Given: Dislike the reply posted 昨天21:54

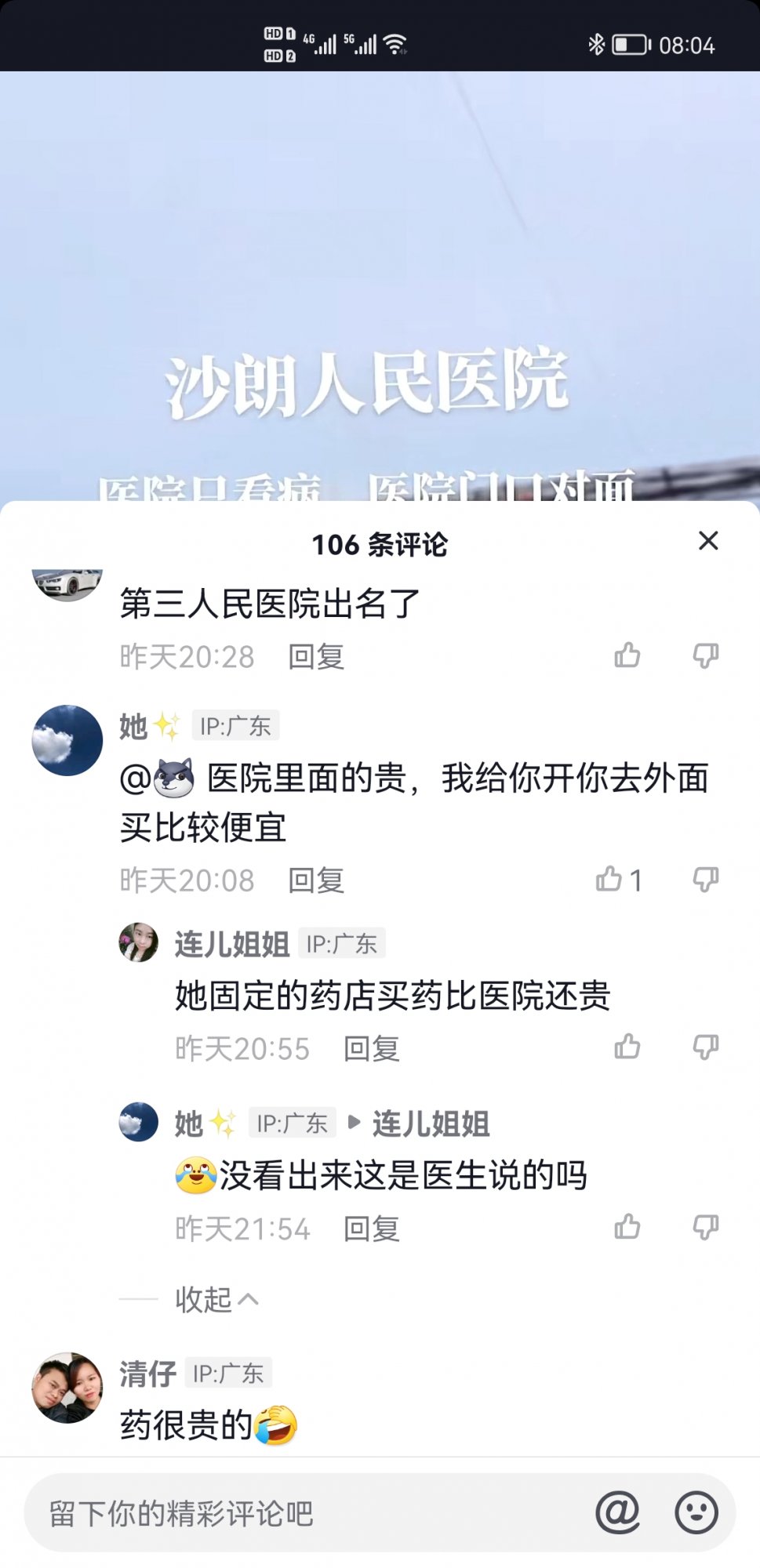Looking at the screenshot, I should pos(706,1227).
